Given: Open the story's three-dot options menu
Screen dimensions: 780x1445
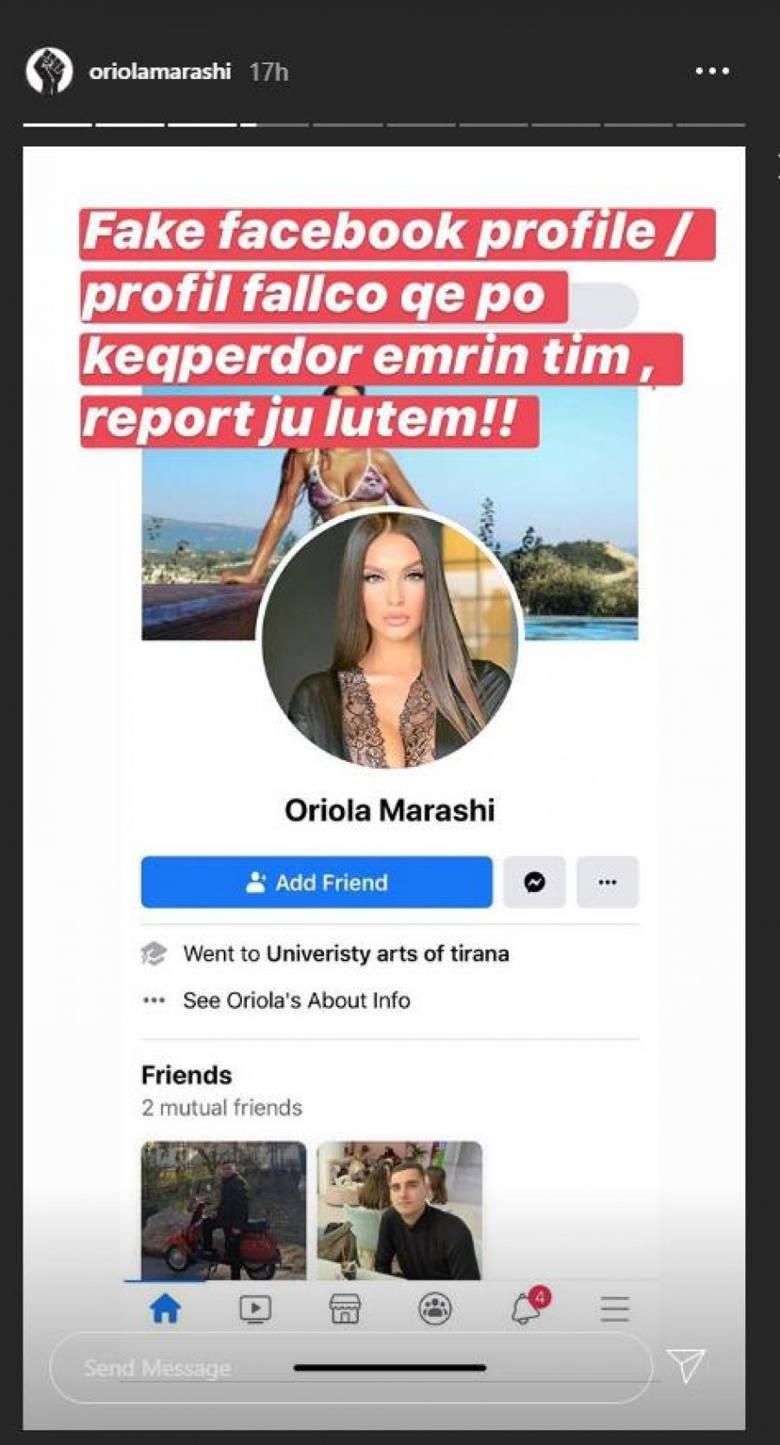Looking at the screenshot, I should [x=712, y=72].
